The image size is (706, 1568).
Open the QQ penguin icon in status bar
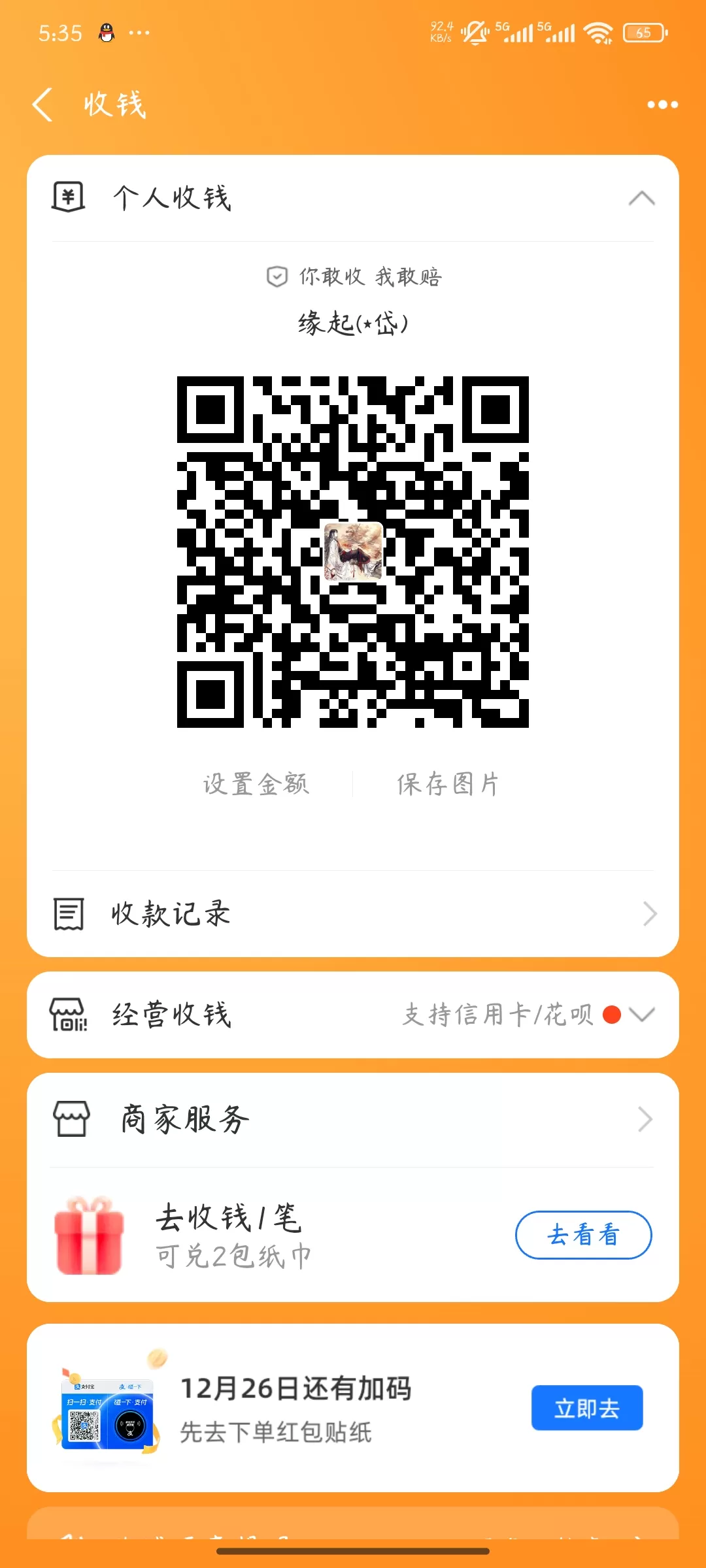[x=107, y=31]
